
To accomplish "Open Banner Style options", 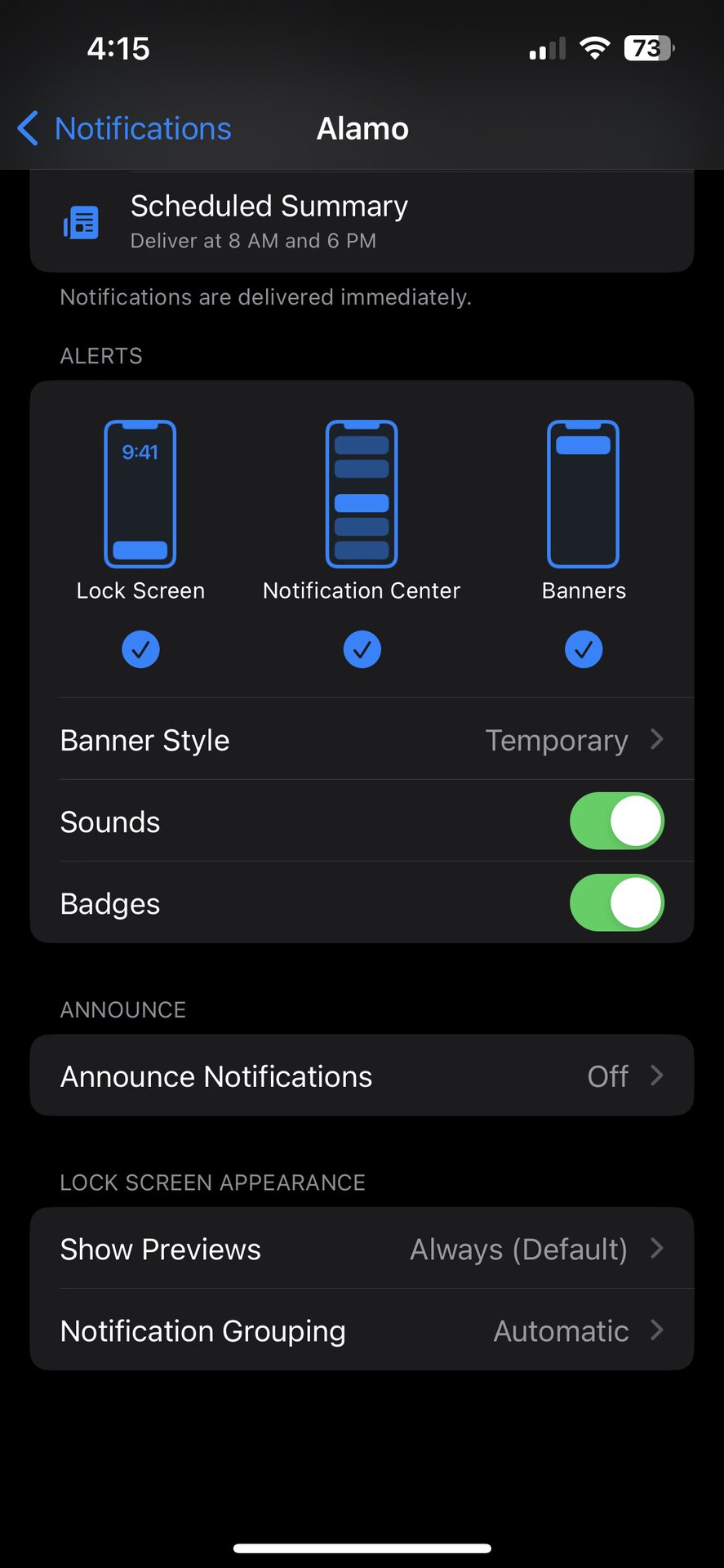I will [362, 740].
